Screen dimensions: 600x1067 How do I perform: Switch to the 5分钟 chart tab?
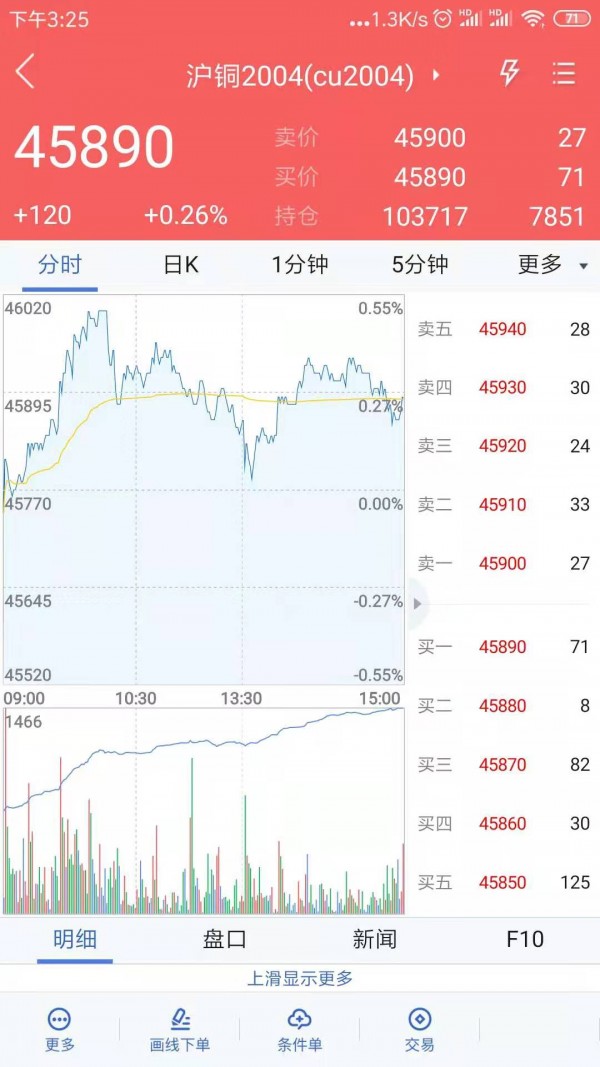pos(420,265)
